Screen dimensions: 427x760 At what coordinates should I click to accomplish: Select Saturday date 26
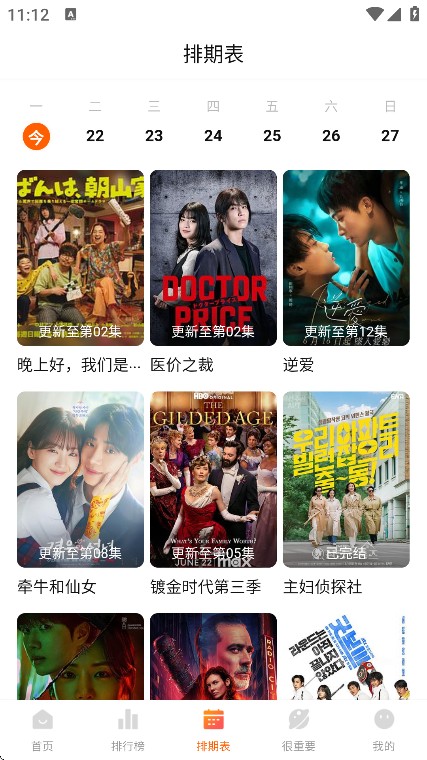(332, 136)
